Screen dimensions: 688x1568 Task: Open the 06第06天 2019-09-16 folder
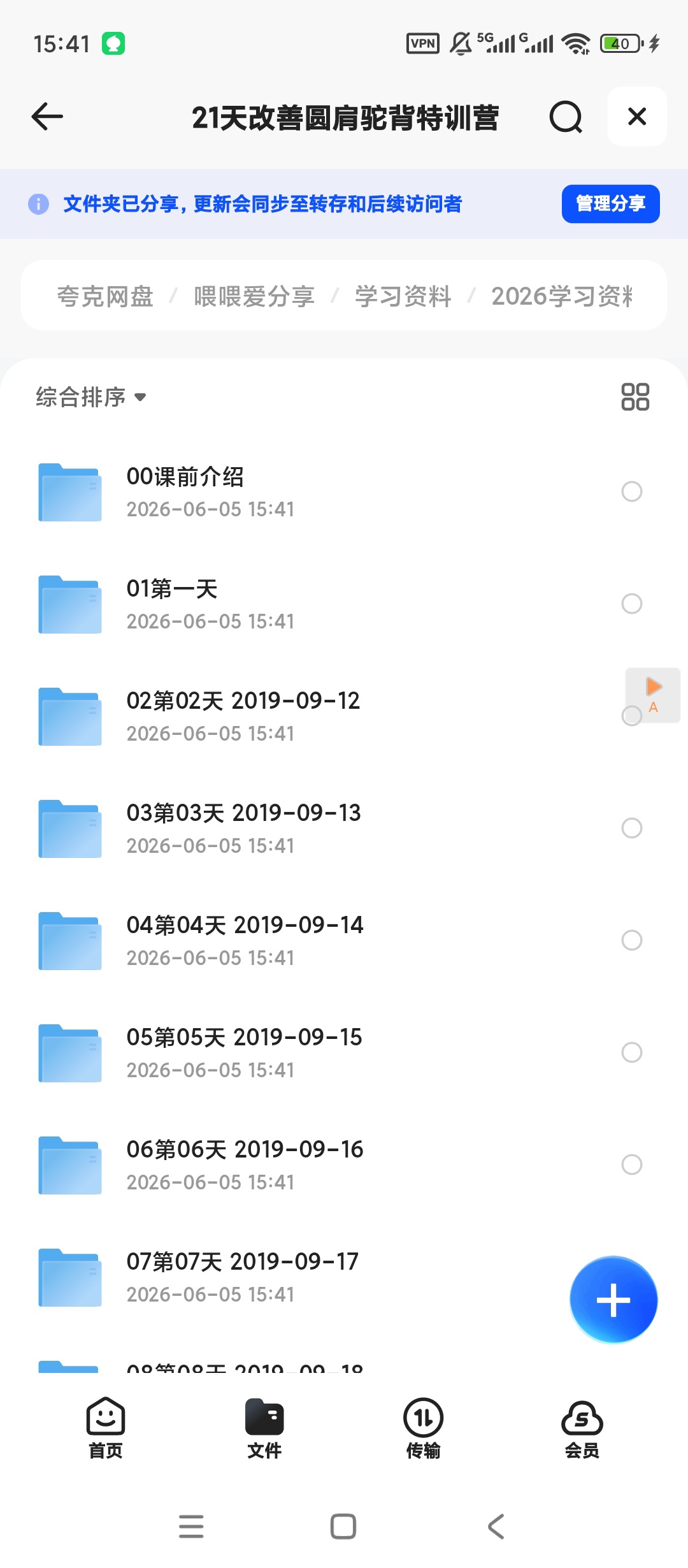point(344,1165)
